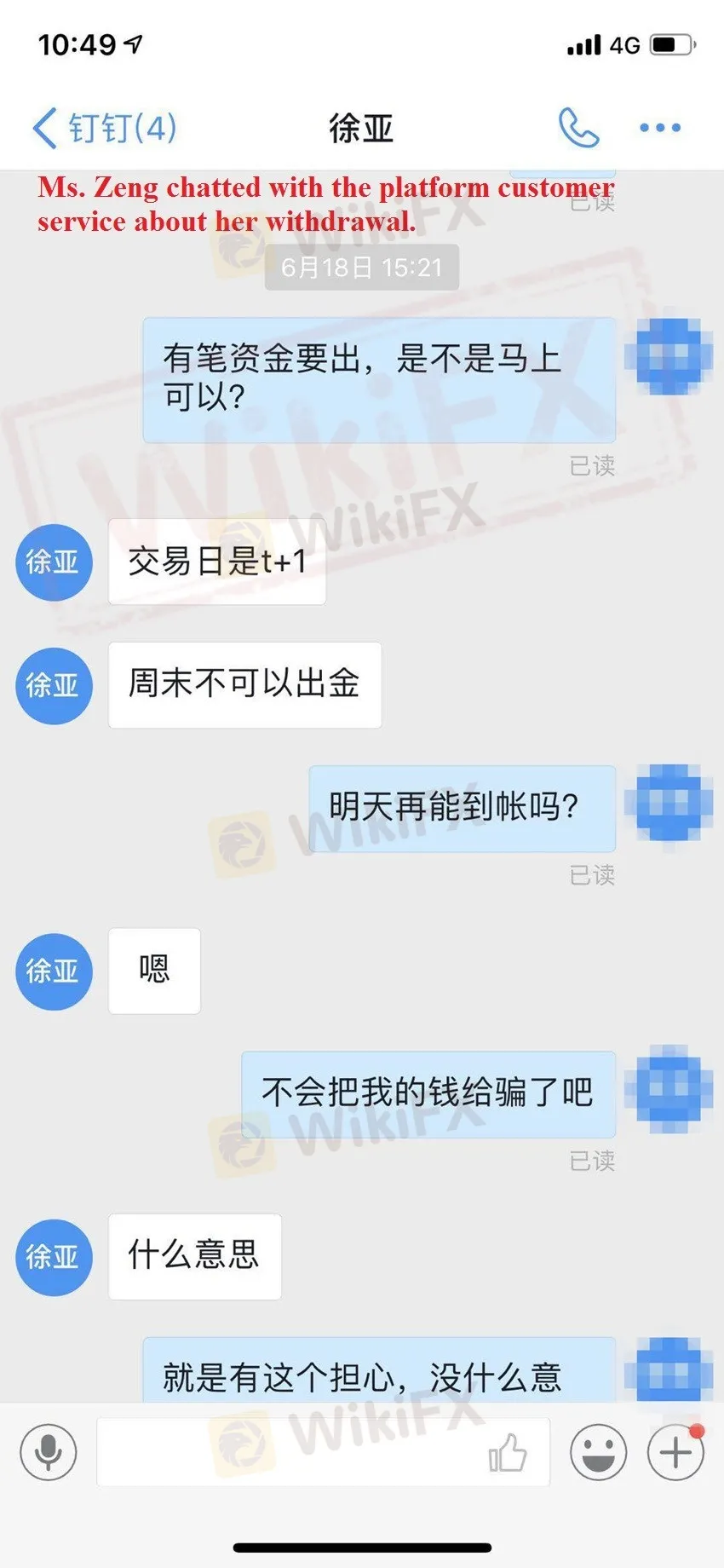Tap 徐亚's avatar beside 什么意思 message

53,1257
